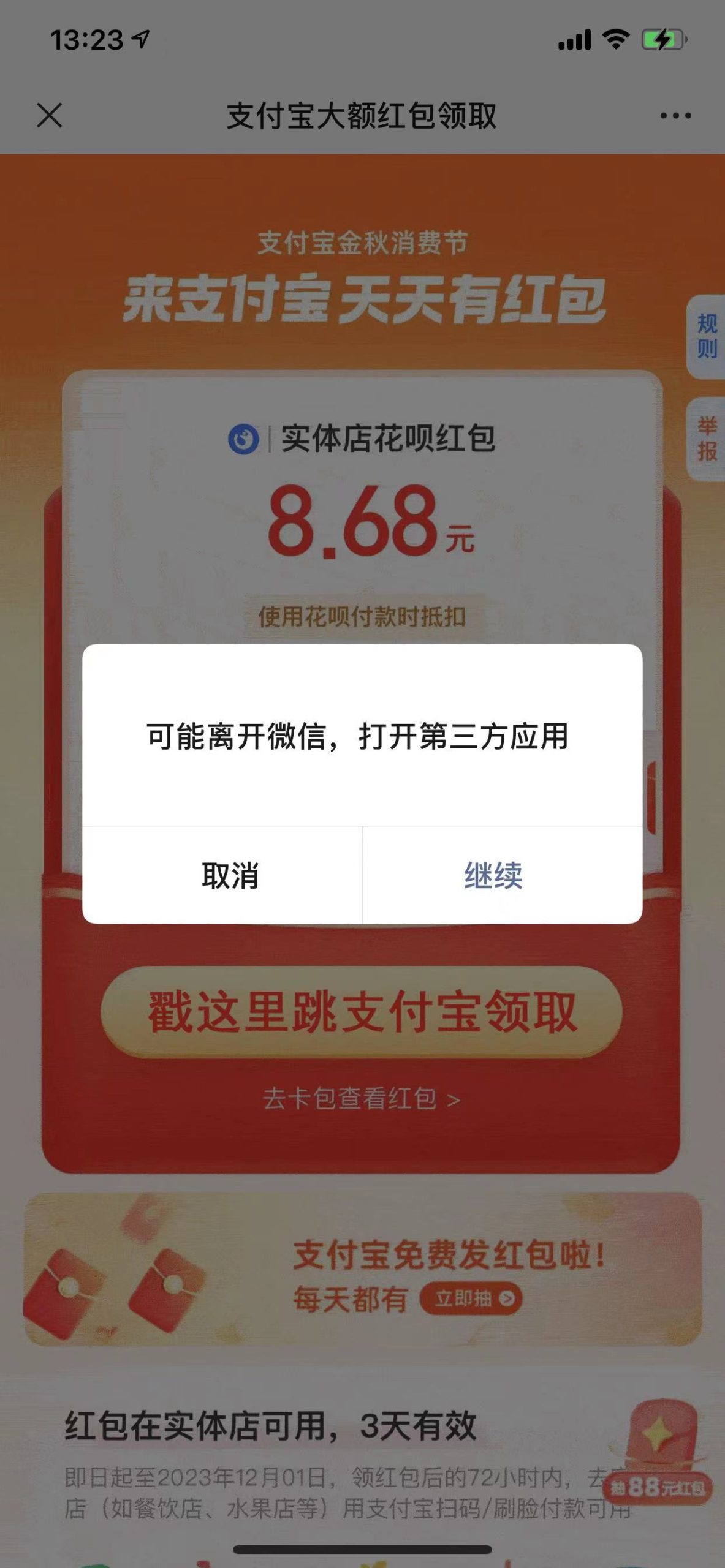Tap 继续 to open the third-party app
725x1568 pixels.
click(x=493, y=875)
